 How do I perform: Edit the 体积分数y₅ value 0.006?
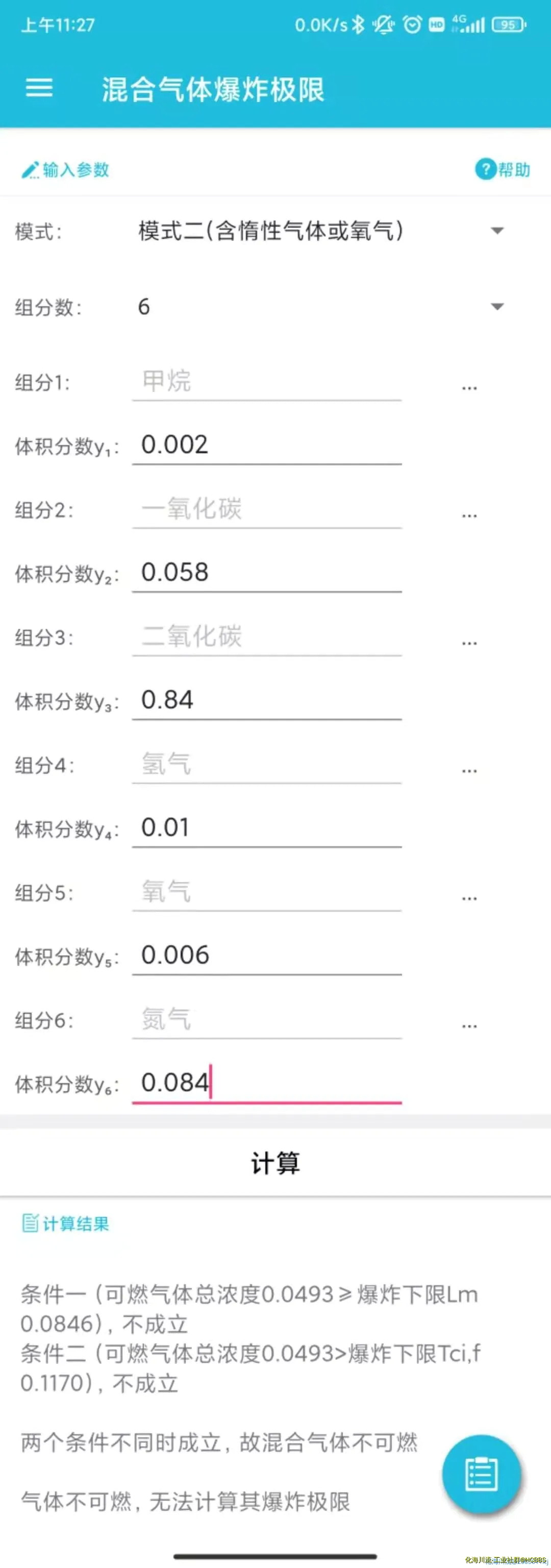[x=266, y=955]
